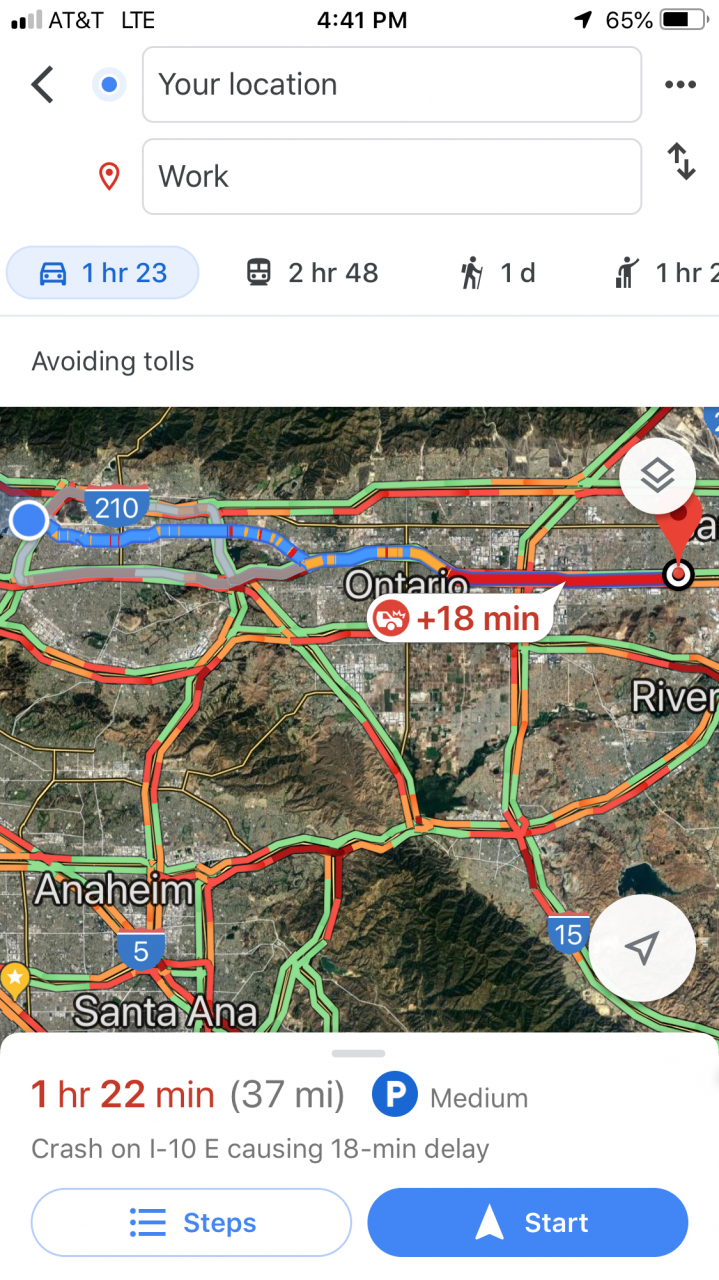The width and height of the screenshot is (719, 1280).
Task: Tap the Medium parking difficulty indicator
Action: [450, 1097]
